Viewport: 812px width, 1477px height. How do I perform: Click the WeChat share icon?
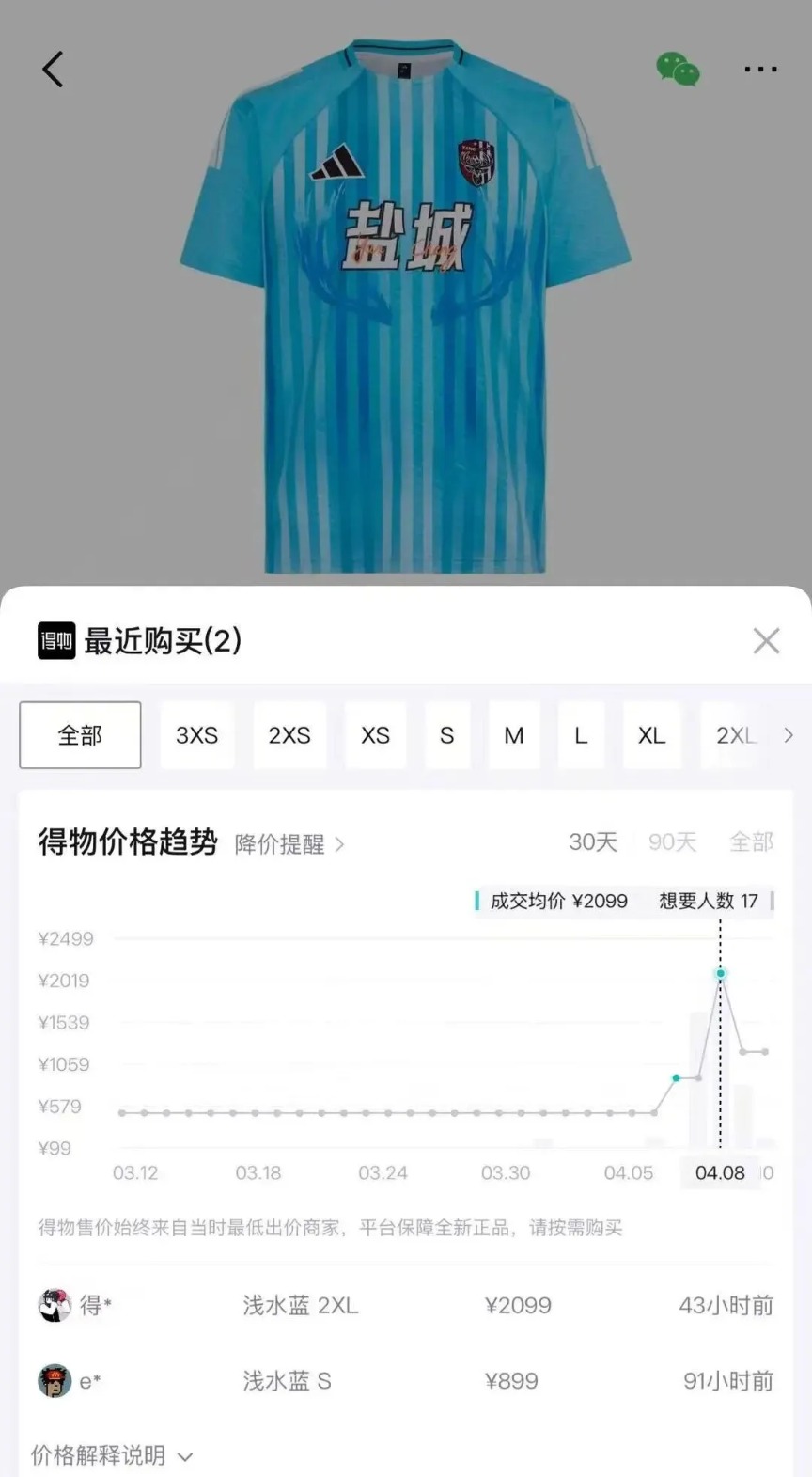click(x=679, y=69)
